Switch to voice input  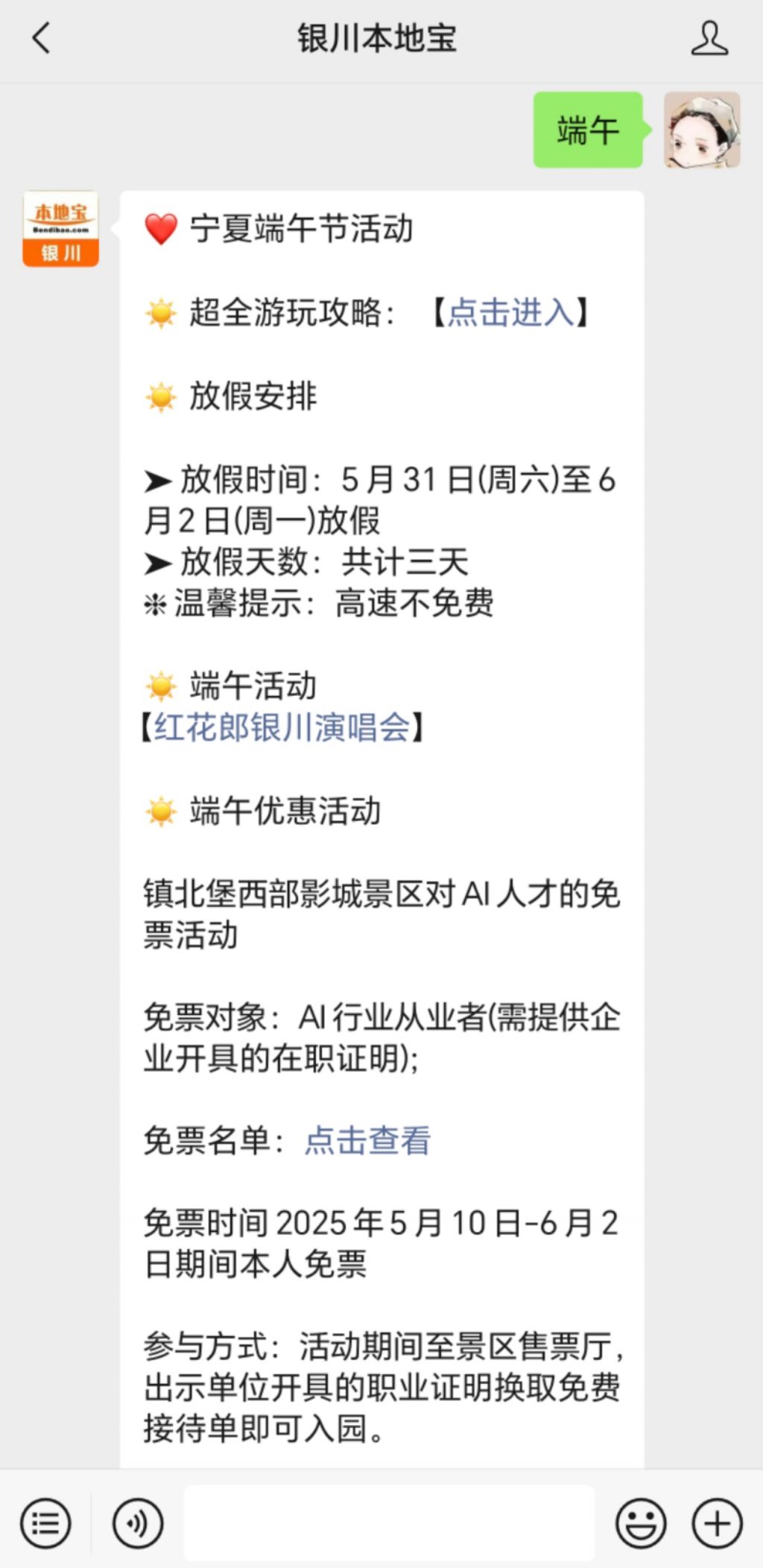[138, 1523]
